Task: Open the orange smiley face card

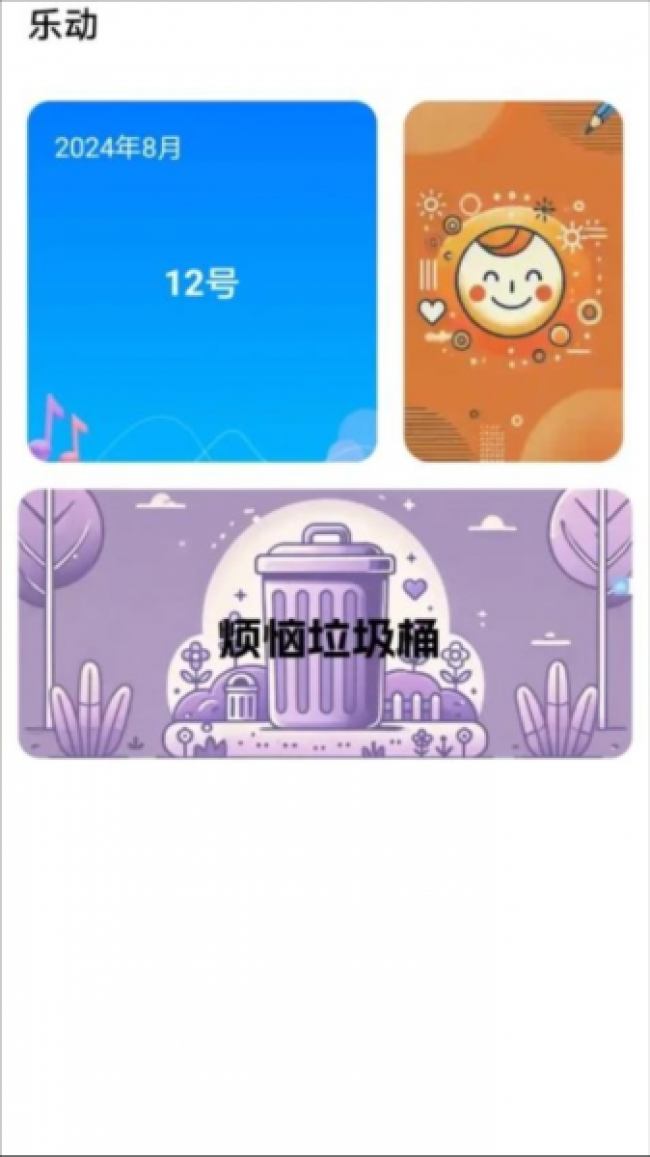Action: point(513,282)
